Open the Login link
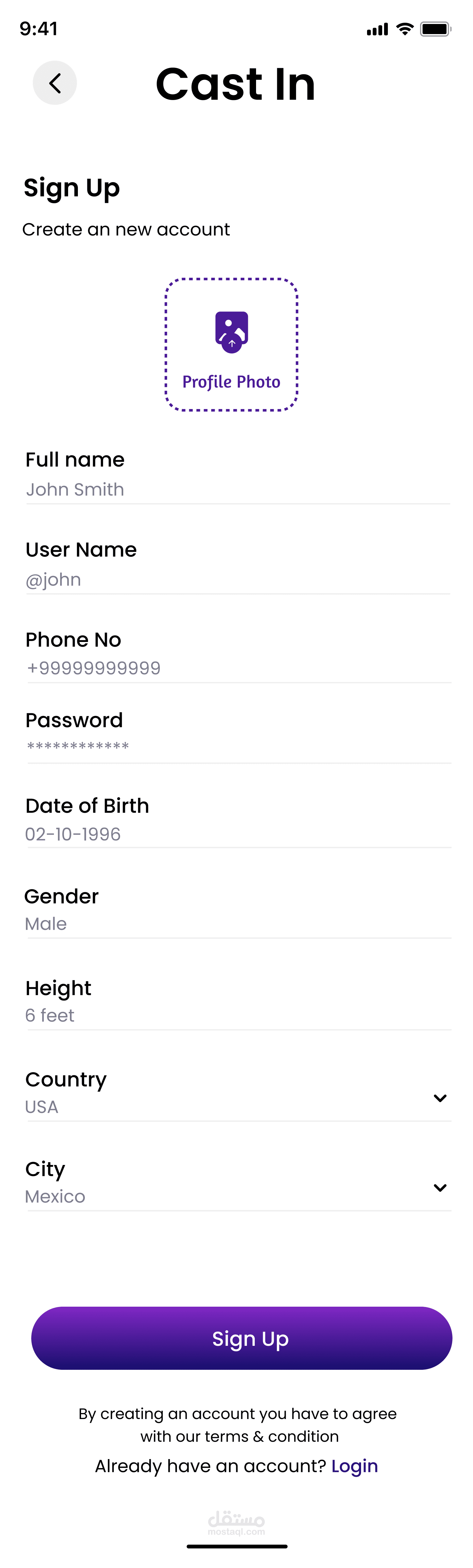Screen dimensions: 473x1568 coord(354,1466)
